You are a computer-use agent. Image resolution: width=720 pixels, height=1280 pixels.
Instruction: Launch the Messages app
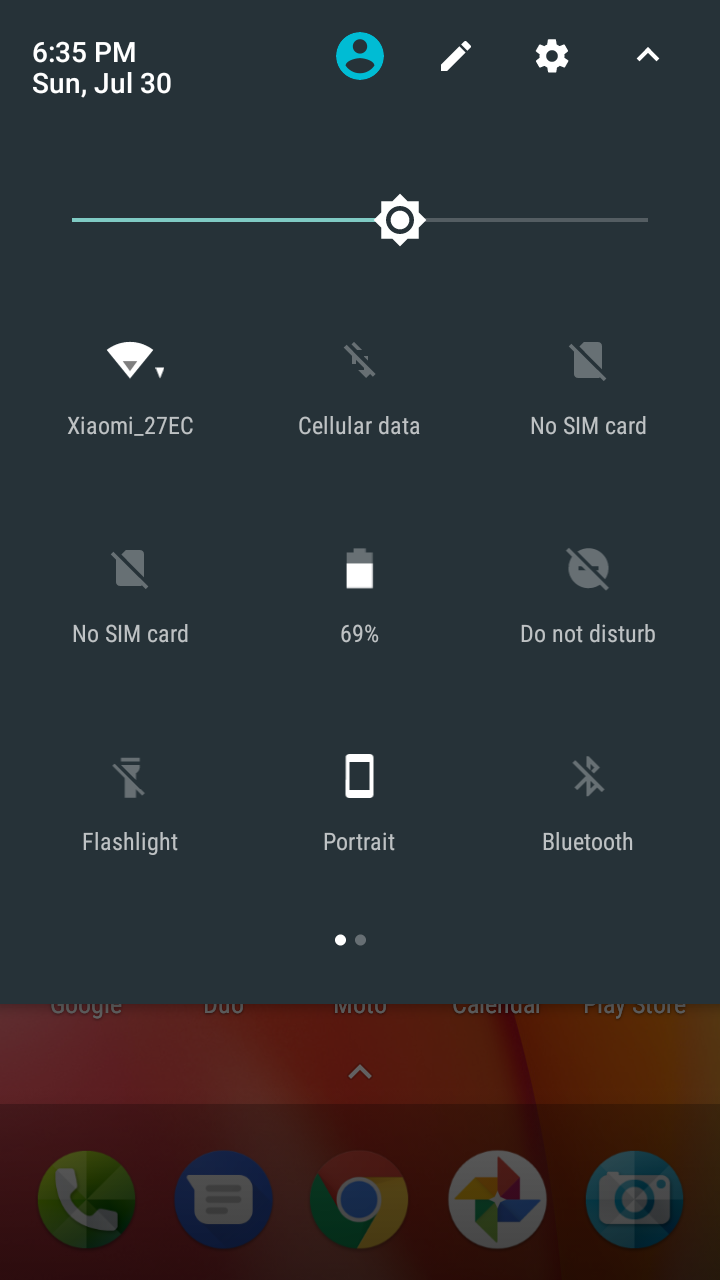click(x=222, y=1199)
